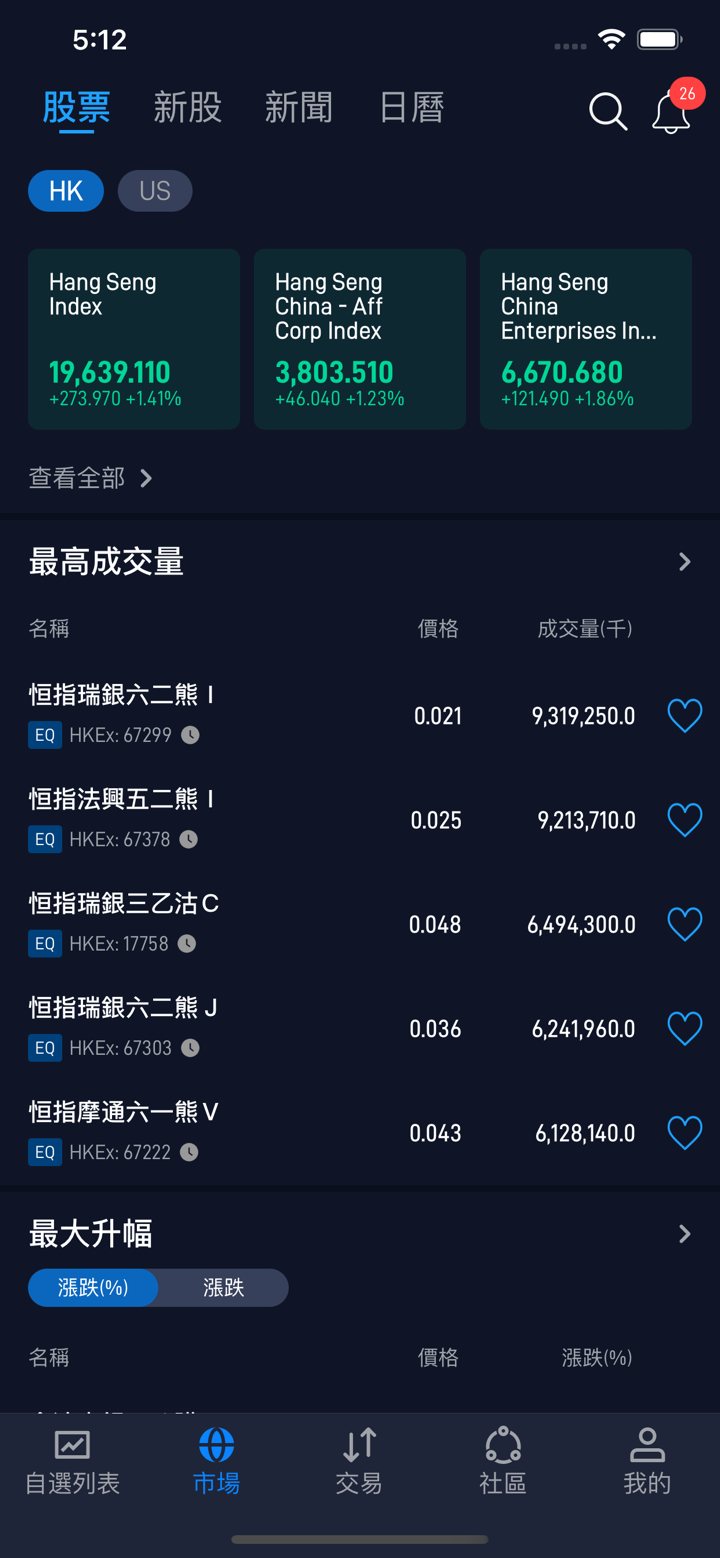
Task: Open the 社區 tab
Action: pyautogui.click(x=503, y=1462)
